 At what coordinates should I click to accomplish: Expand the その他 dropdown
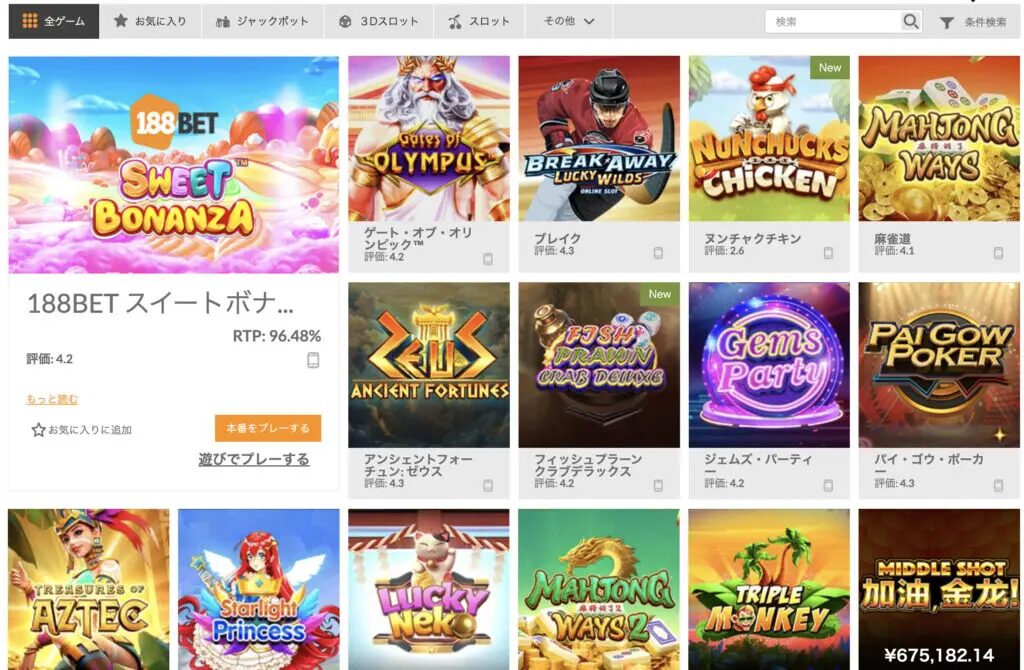(x=569, y=21)
